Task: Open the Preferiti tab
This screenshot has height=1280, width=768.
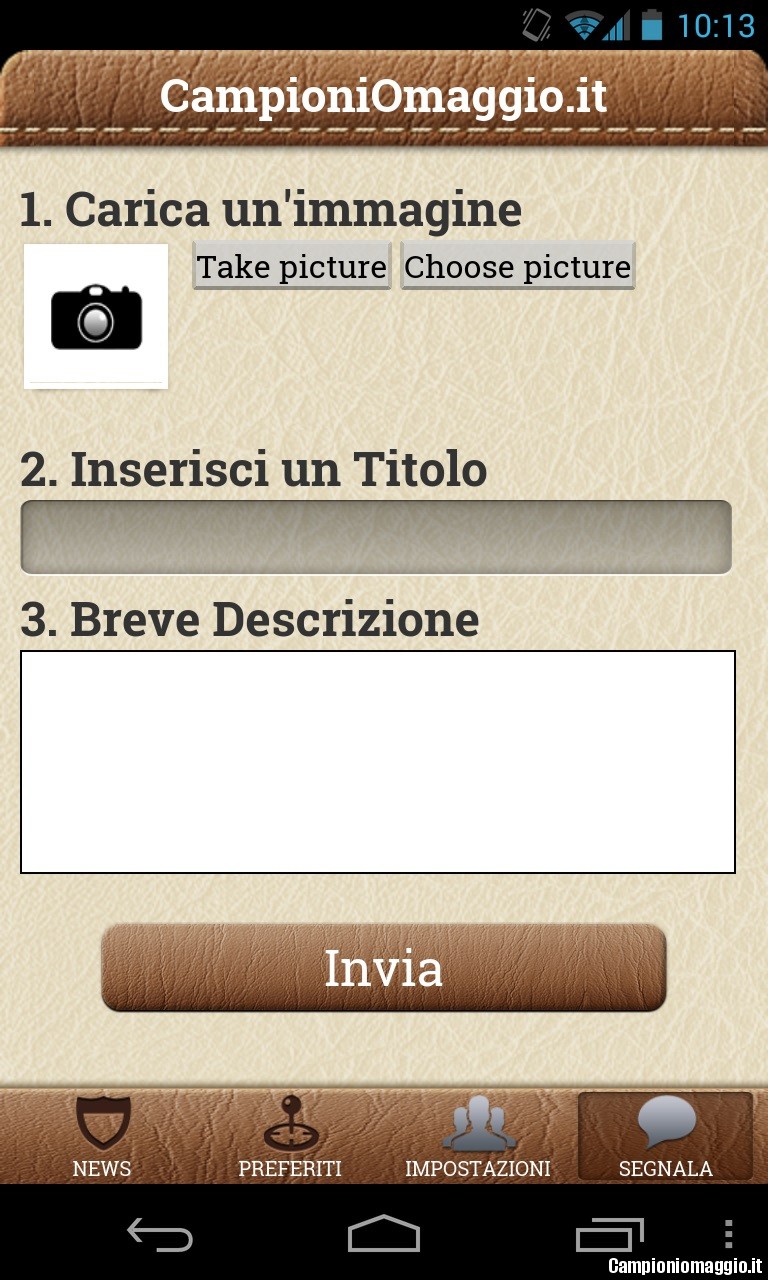Action: click(x=290, y=1136)
